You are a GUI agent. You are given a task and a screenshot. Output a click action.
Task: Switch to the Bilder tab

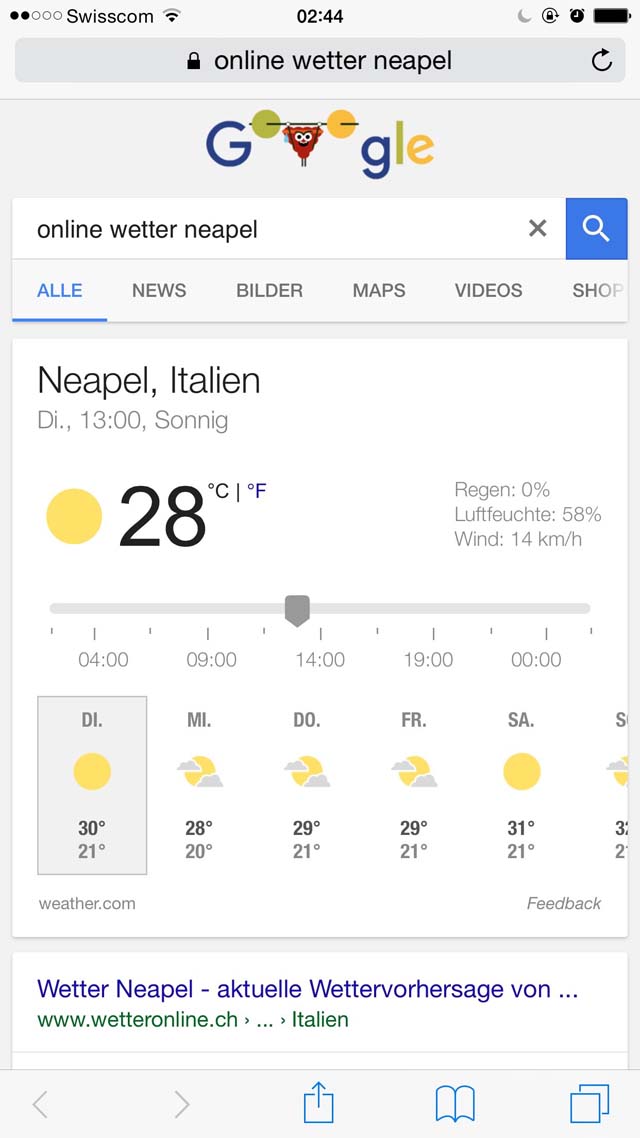pos(269,290)
